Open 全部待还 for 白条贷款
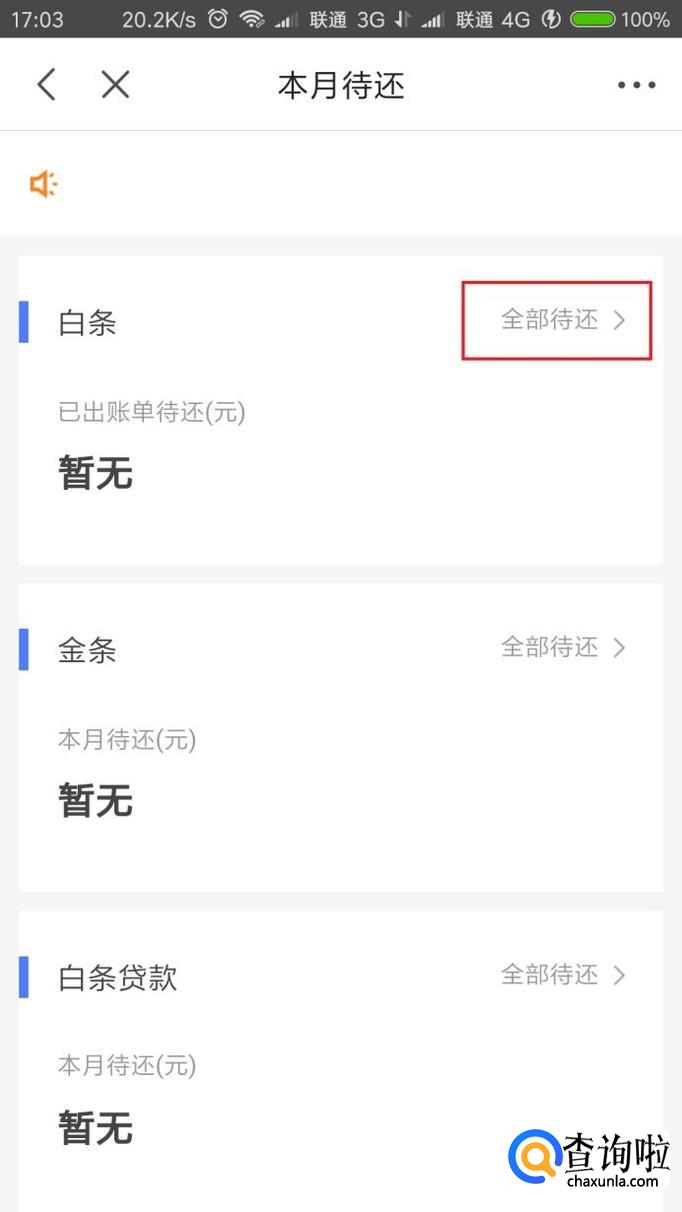This screenshot has width=682, height=1212. (563, 974)
